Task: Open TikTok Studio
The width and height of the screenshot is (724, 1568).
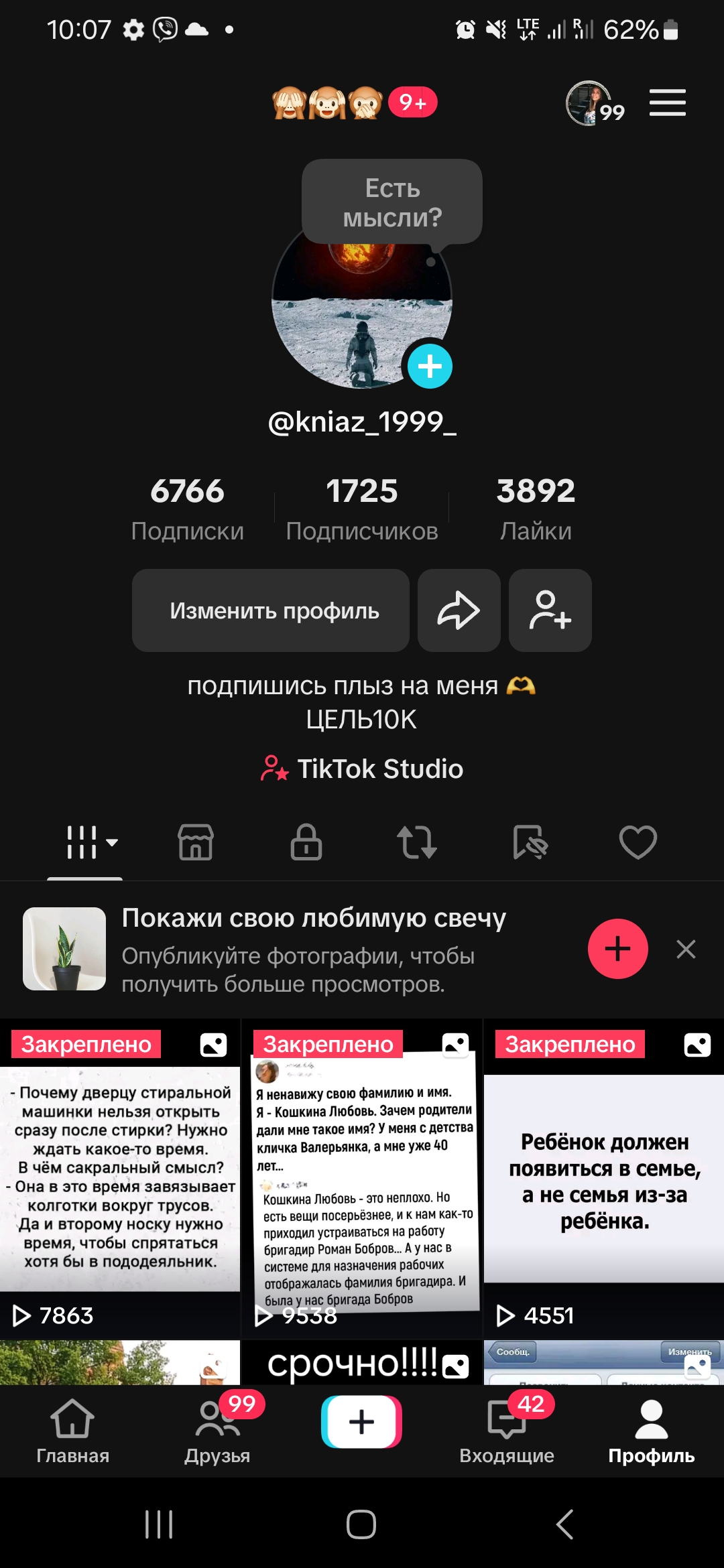Action: [361, 769]
